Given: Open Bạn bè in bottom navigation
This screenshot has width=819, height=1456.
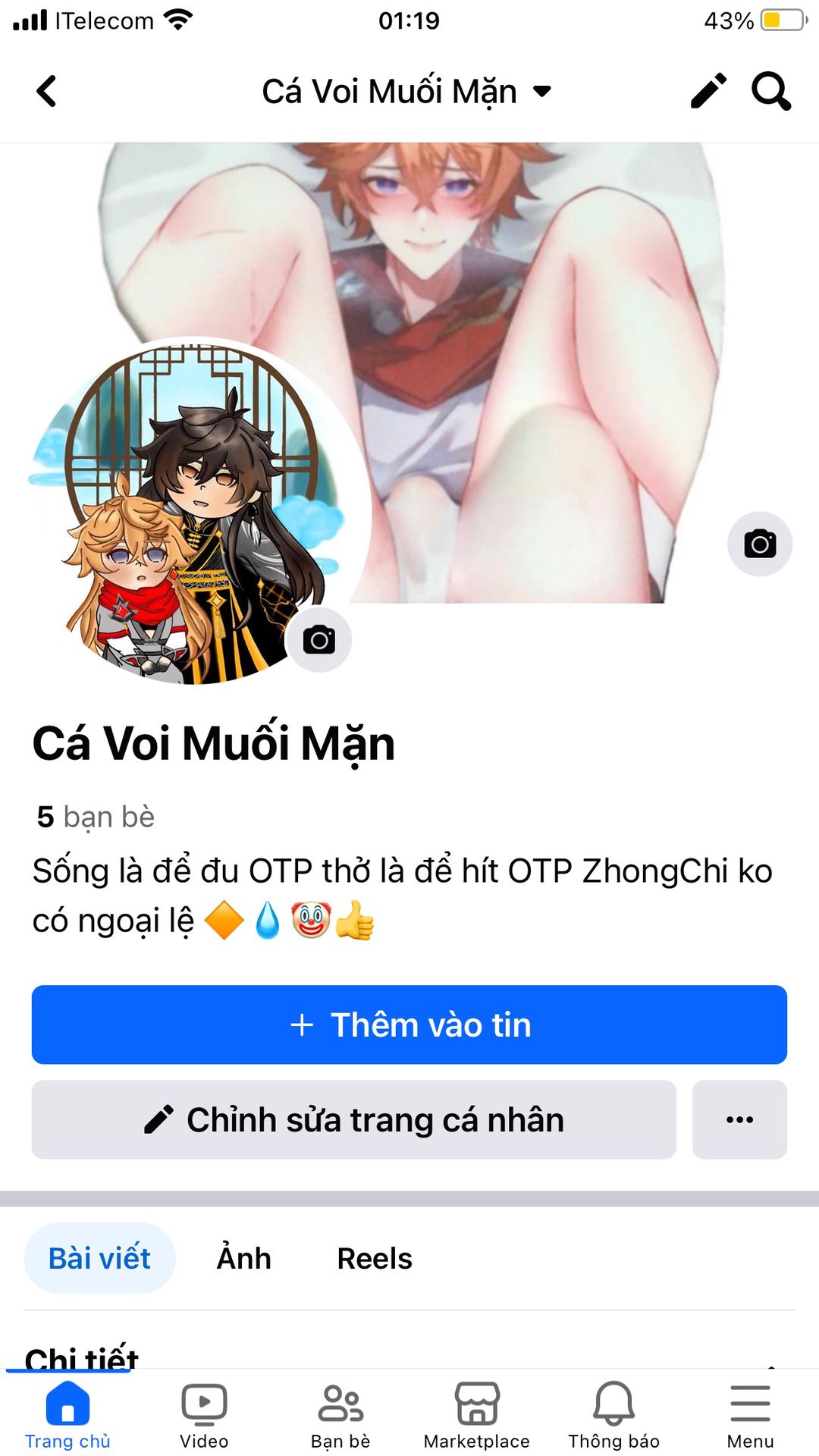Looking at the screenshot, I should click(340, 1414).
